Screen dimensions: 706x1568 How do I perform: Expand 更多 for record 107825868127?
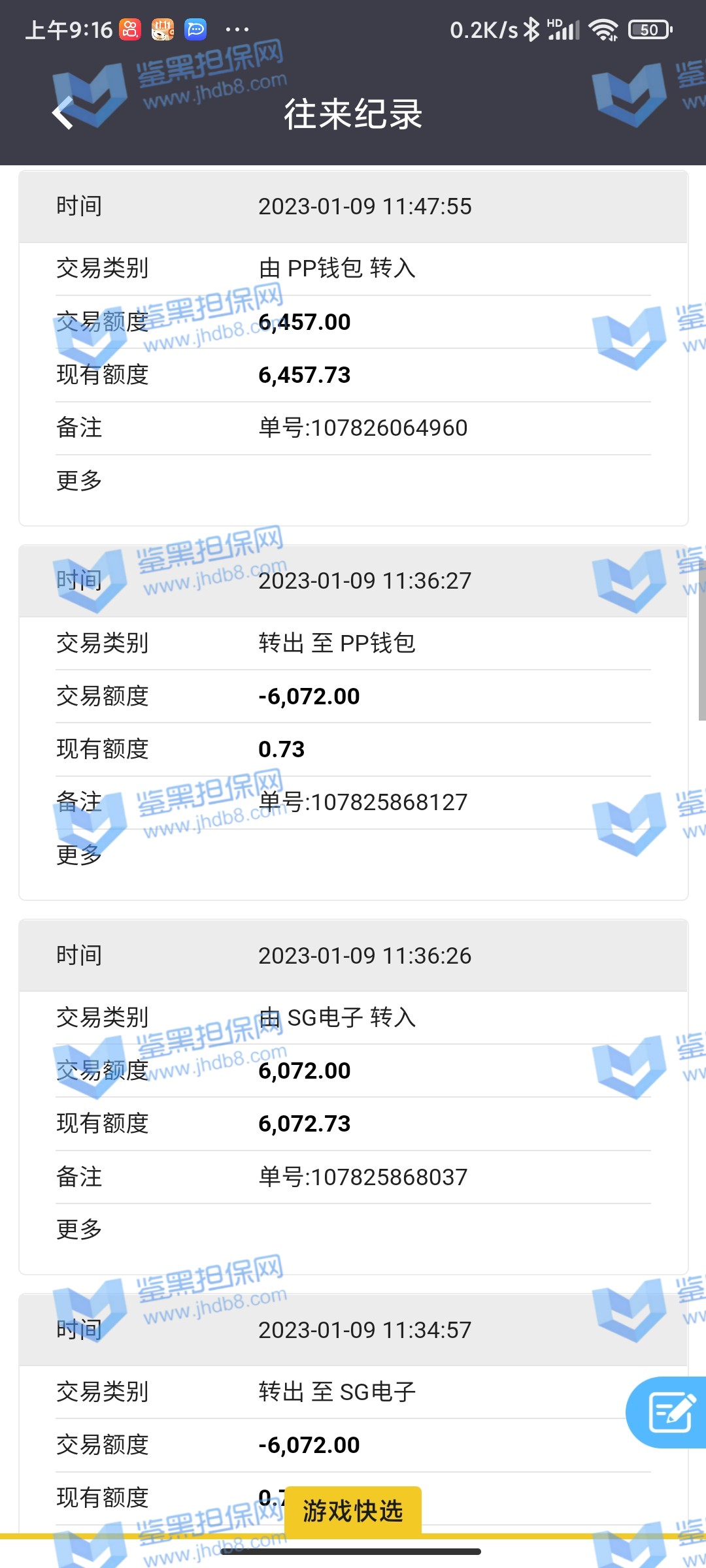coord(79,855)
